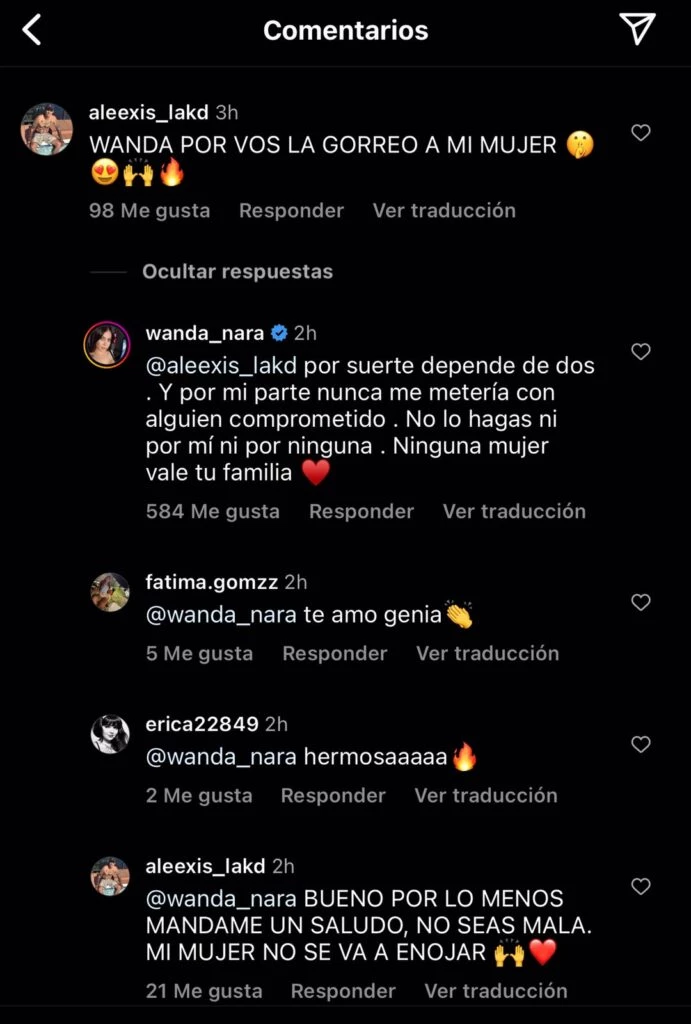Like aleexis_lakd's WANDA POR VOS comment
The image size is (691, 1024).
click(x=641, y=133)
